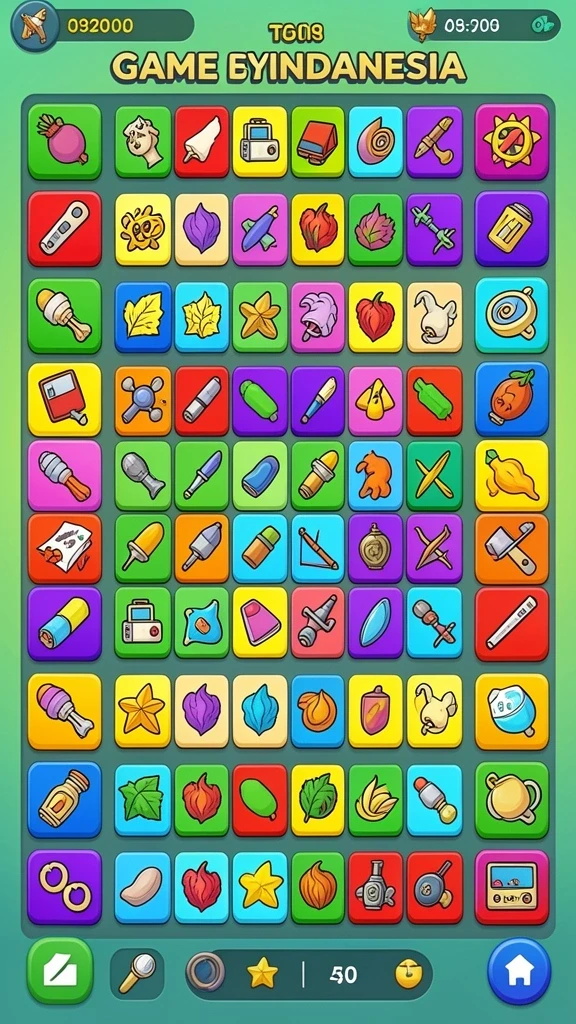Pick the green leaf tile on cyan
This screenshot has width=576, height=1024.
pos(142,799)
